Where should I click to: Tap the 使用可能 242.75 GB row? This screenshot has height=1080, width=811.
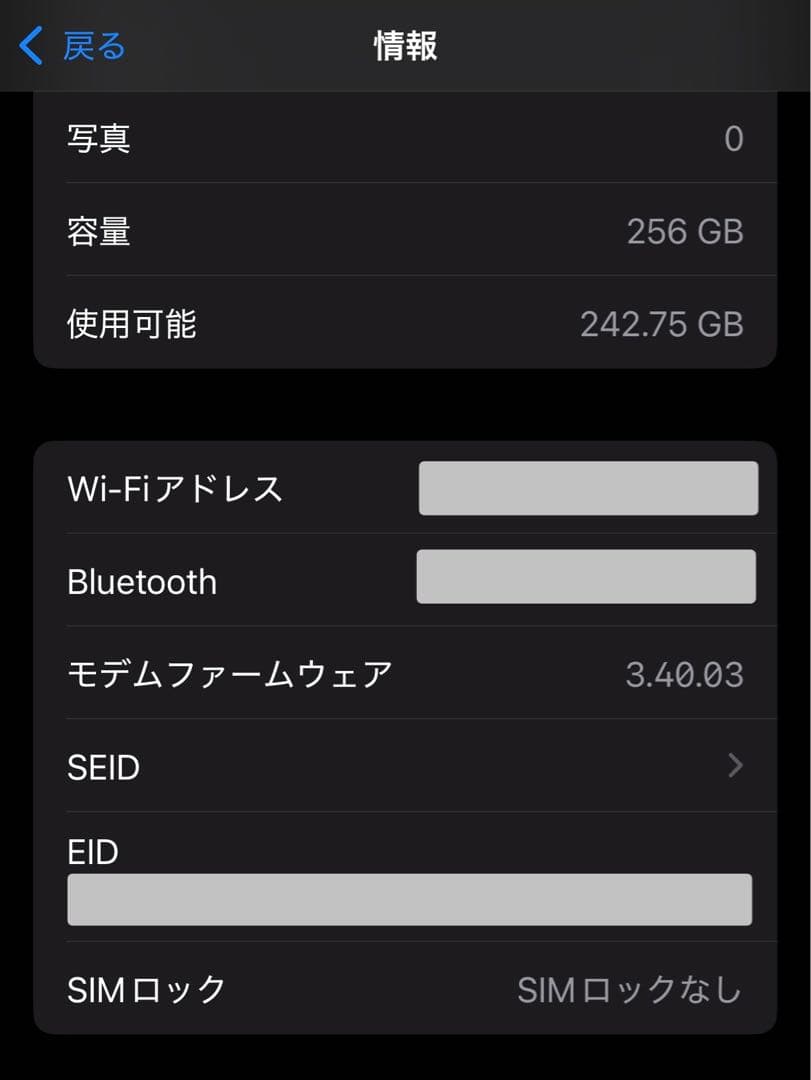(x=400, y=324)
